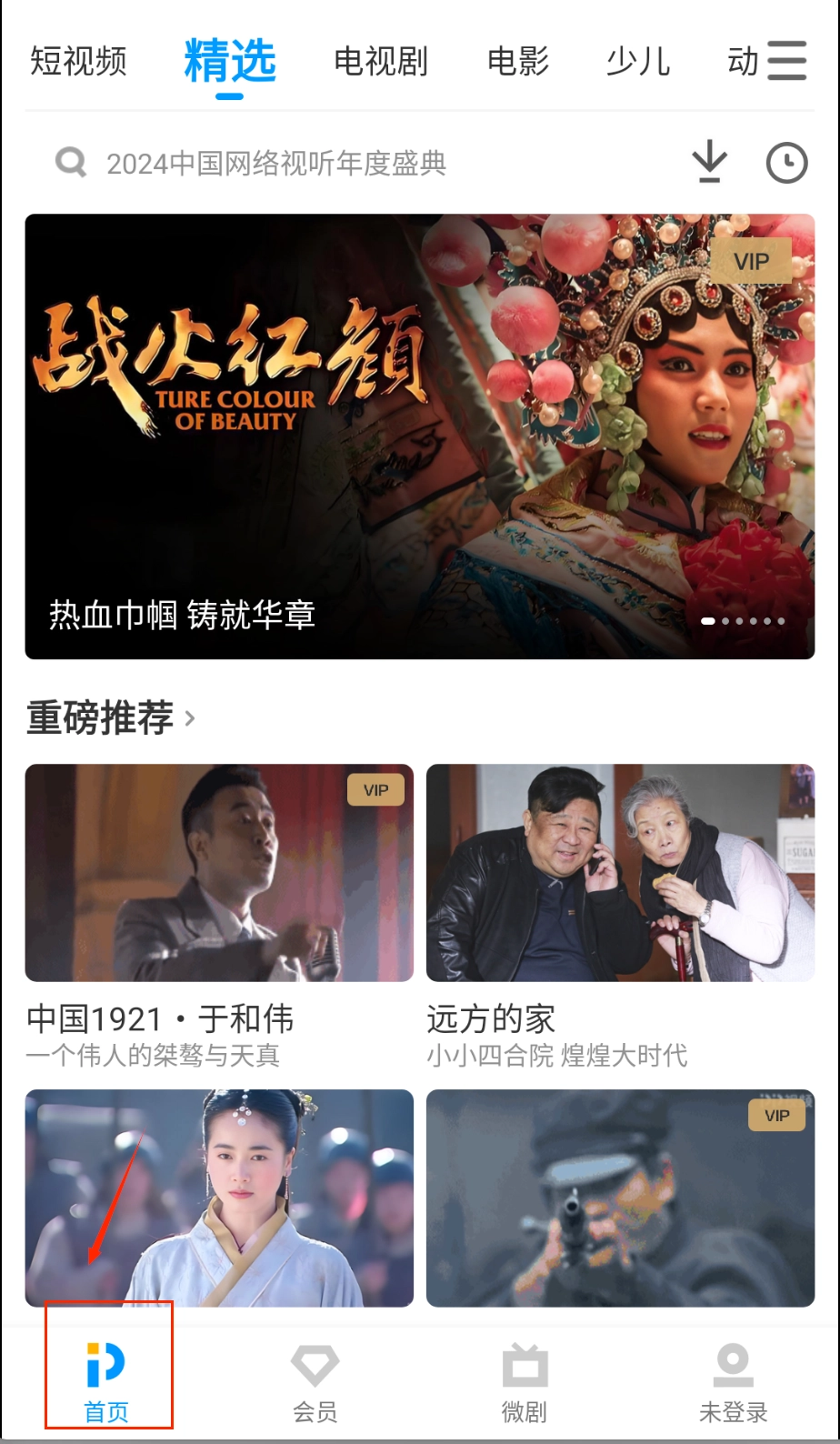Open the 战火红颜 banner
This screenshot has width=840, height=1444.
point(419,436)
